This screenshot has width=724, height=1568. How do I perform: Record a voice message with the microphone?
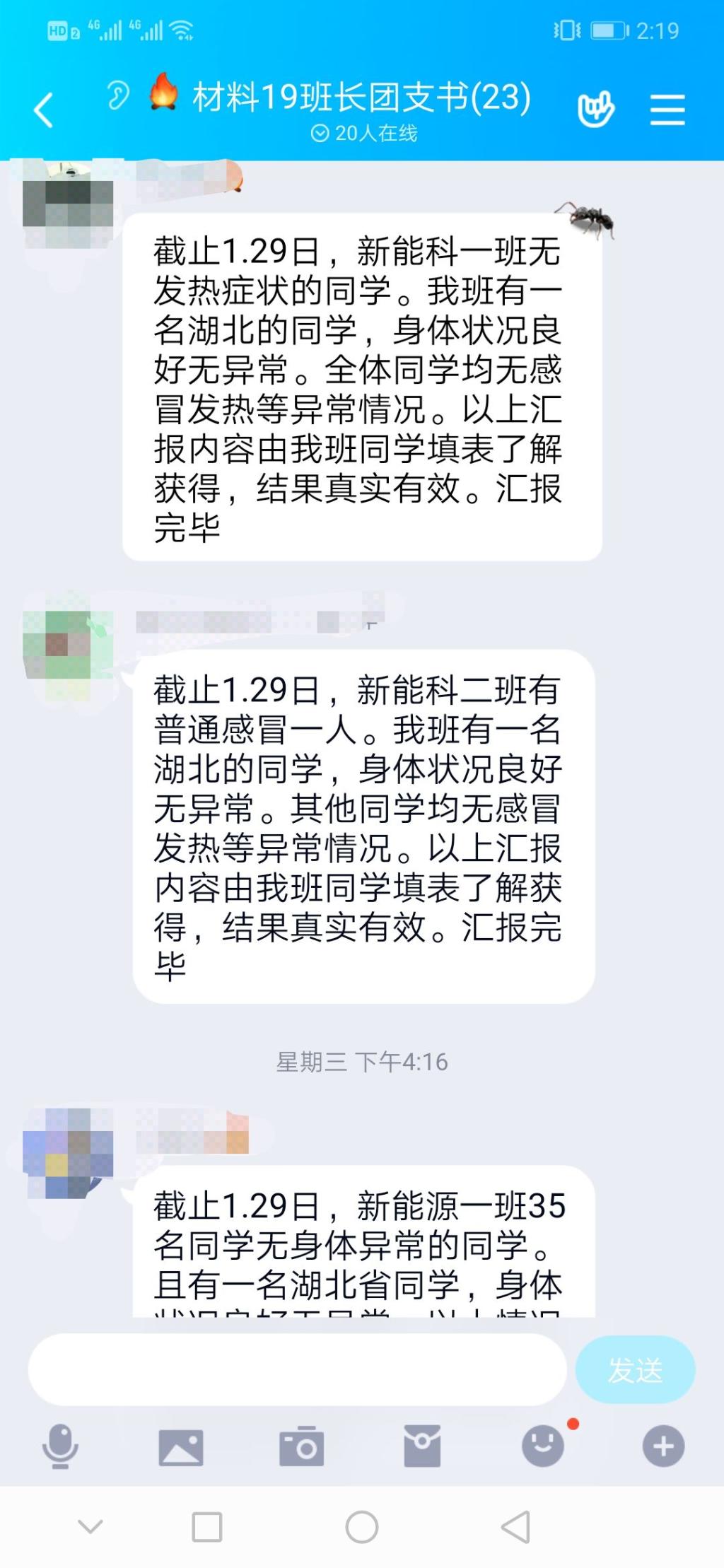[60, 1446]
